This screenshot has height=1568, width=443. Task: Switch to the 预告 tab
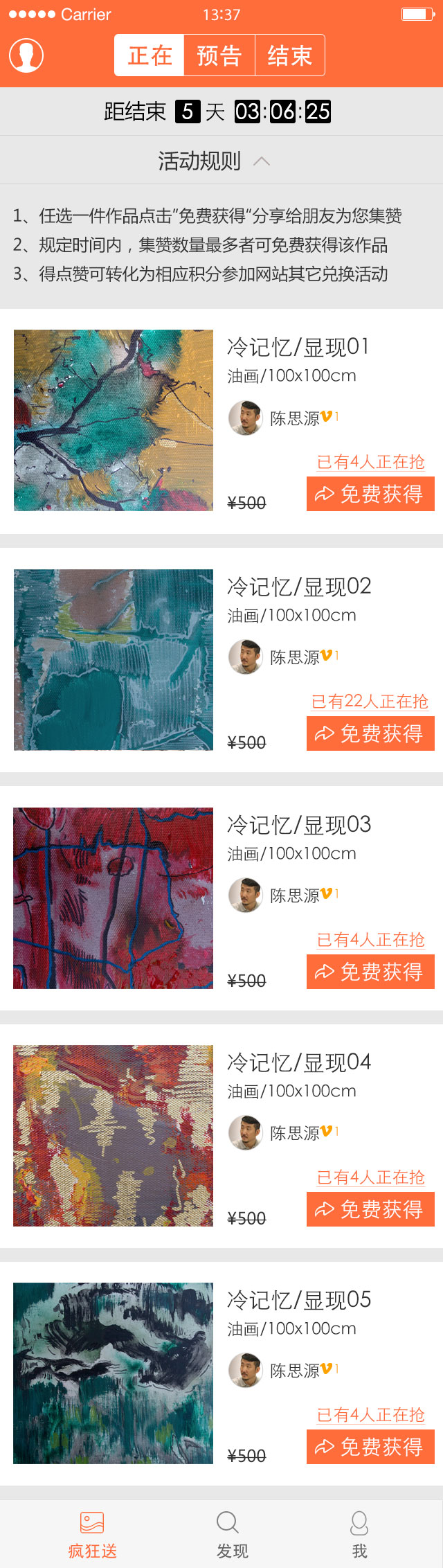[x=219, y=55]
